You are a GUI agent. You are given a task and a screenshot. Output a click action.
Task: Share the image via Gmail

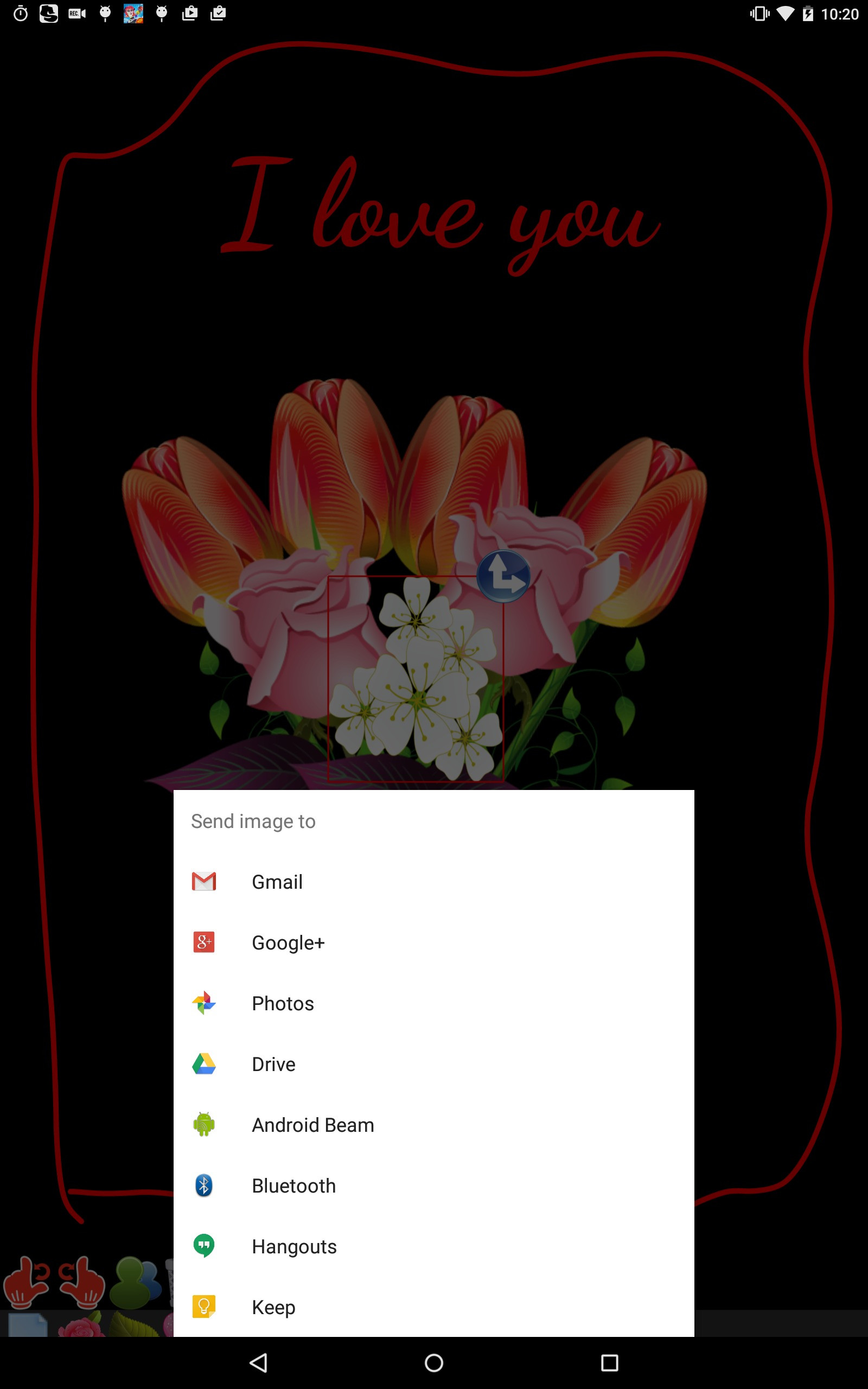click(x=277, y=882)
